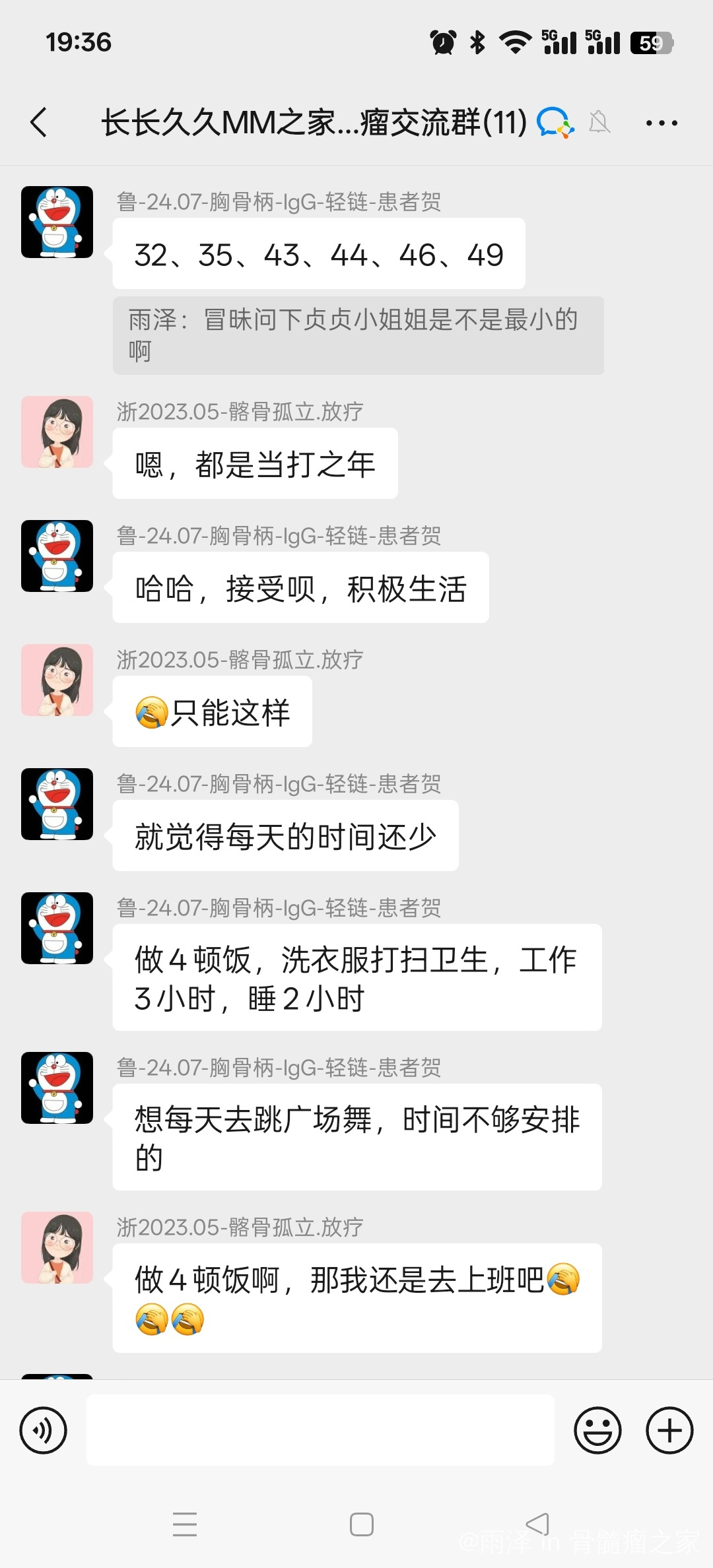Screen dimensions: 713x1568
Task: Go back to the chat list
Action: point(39,123)
